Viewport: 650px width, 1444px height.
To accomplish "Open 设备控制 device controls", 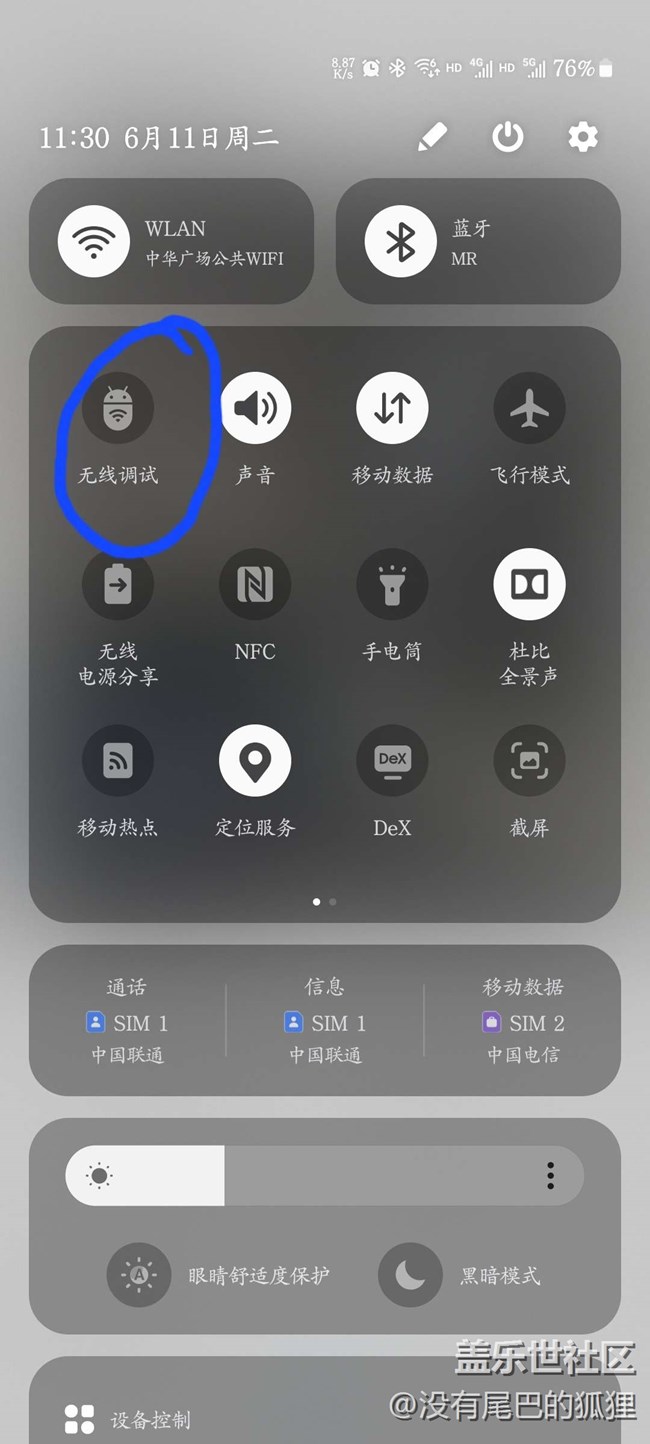I will tap(128, 1419).
